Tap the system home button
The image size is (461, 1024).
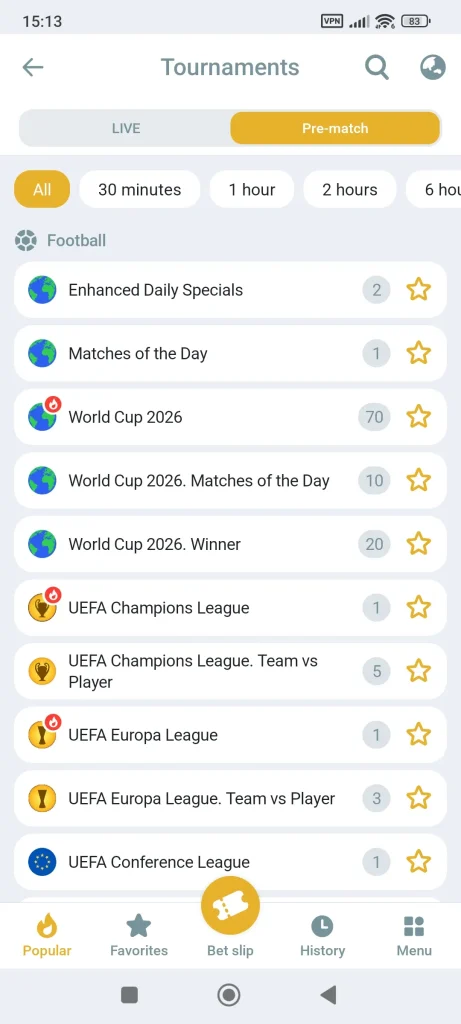tap(229, 995)
